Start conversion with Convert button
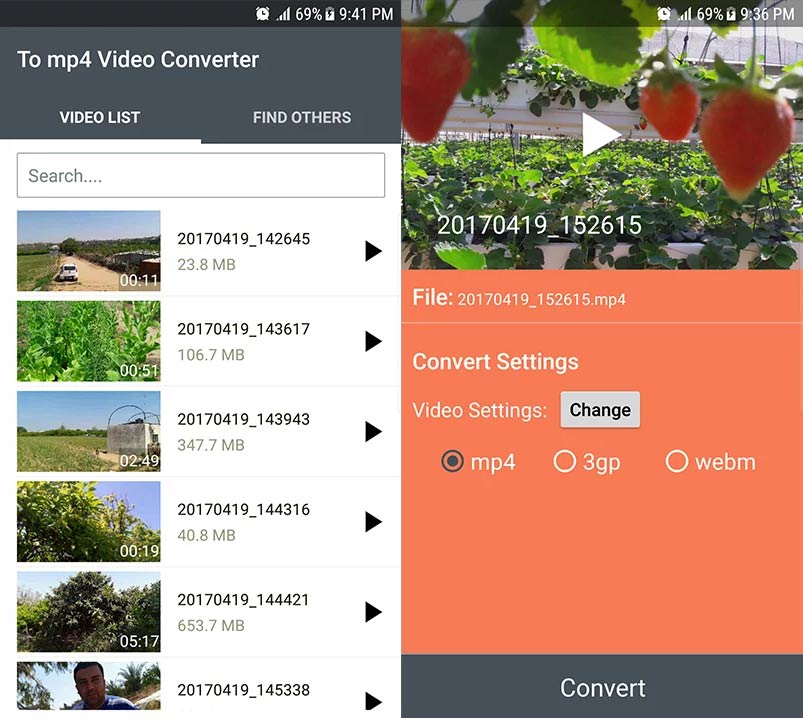The height and width of the screenshot is (718, 803). pos(602,687)
